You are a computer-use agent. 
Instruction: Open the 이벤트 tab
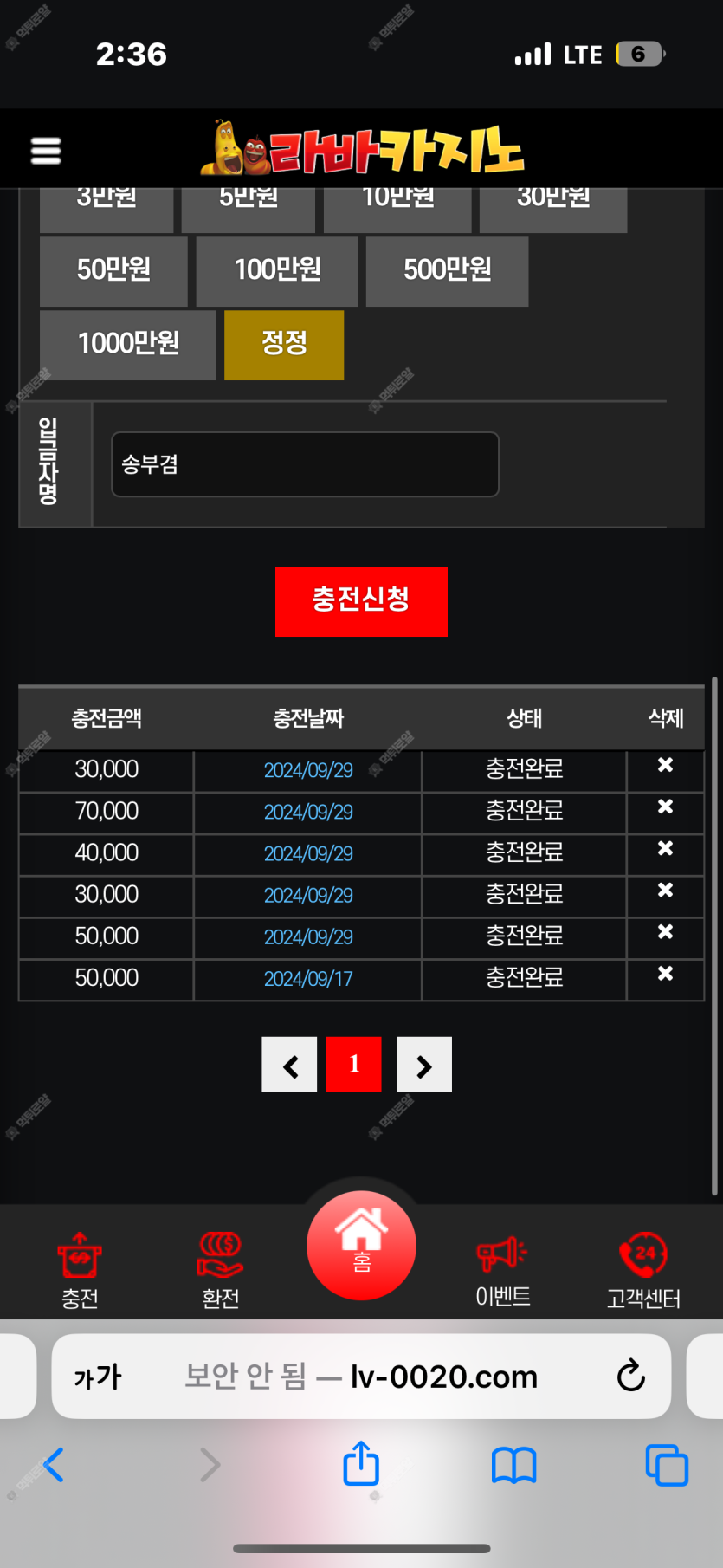coord(502,1269)
